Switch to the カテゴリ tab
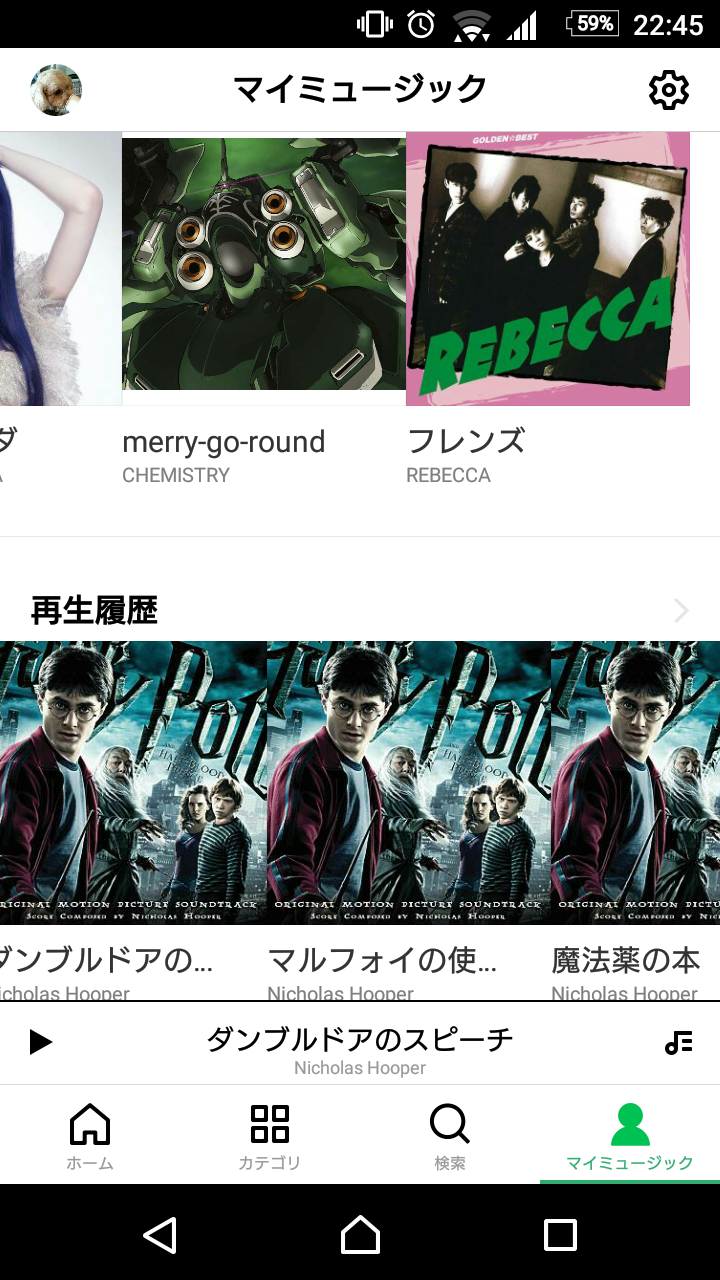720x1280 pixels. point(270,1137)
